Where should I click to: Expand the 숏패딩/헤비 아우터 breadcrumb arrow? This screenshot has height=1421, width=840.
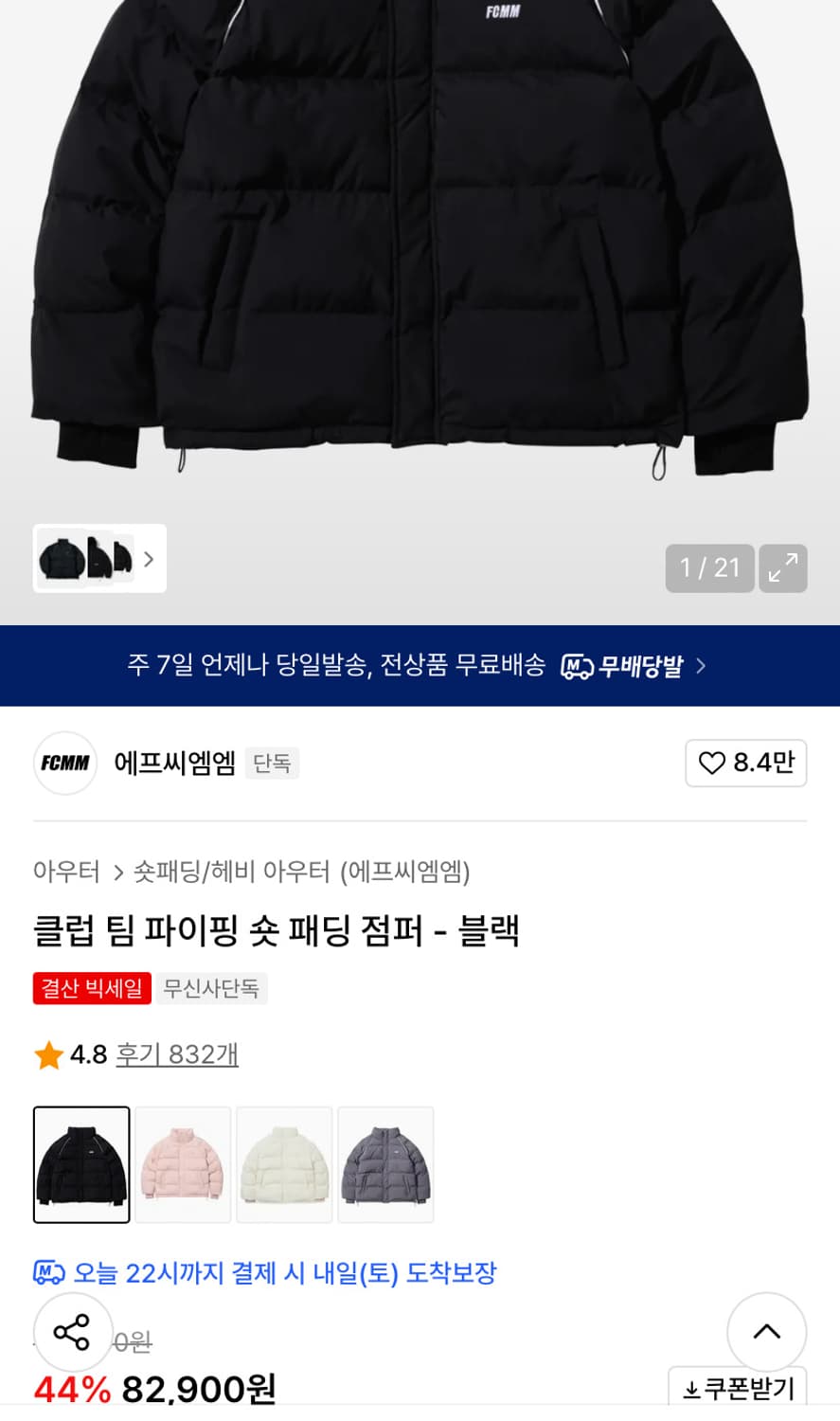(x=118, y=872)
